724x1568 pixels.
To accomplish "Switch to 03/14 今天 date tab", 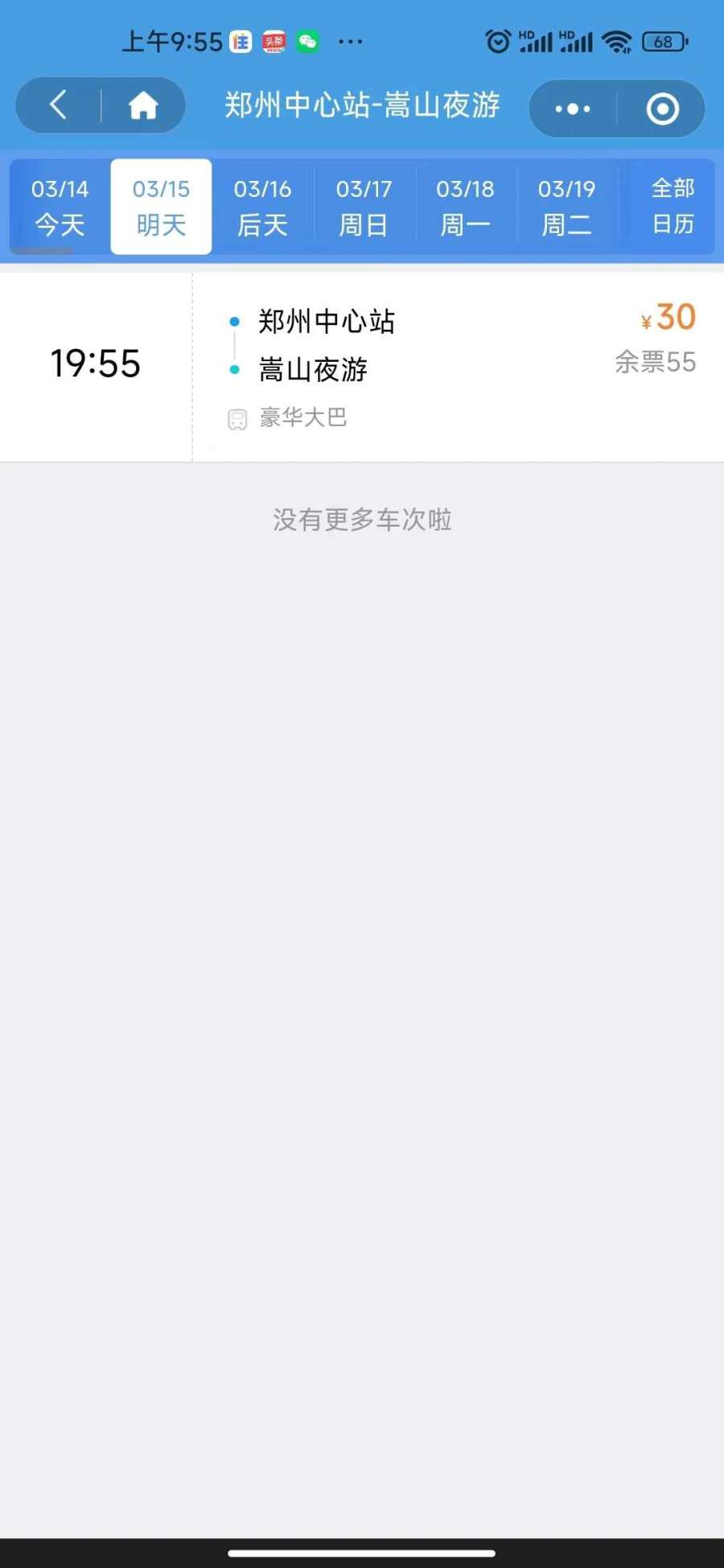I will coord(60,207).
